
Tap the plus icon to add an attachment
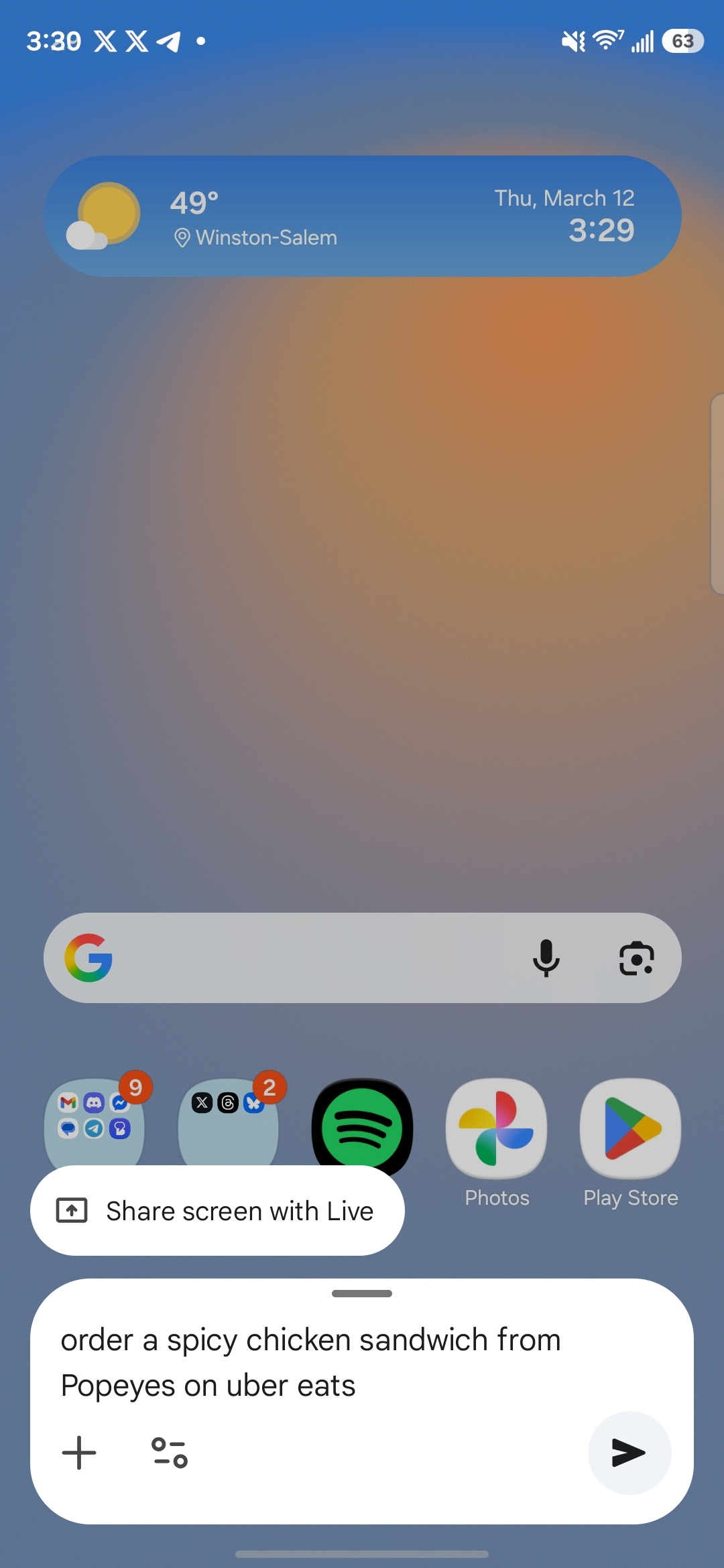(x=79, y=1453)
